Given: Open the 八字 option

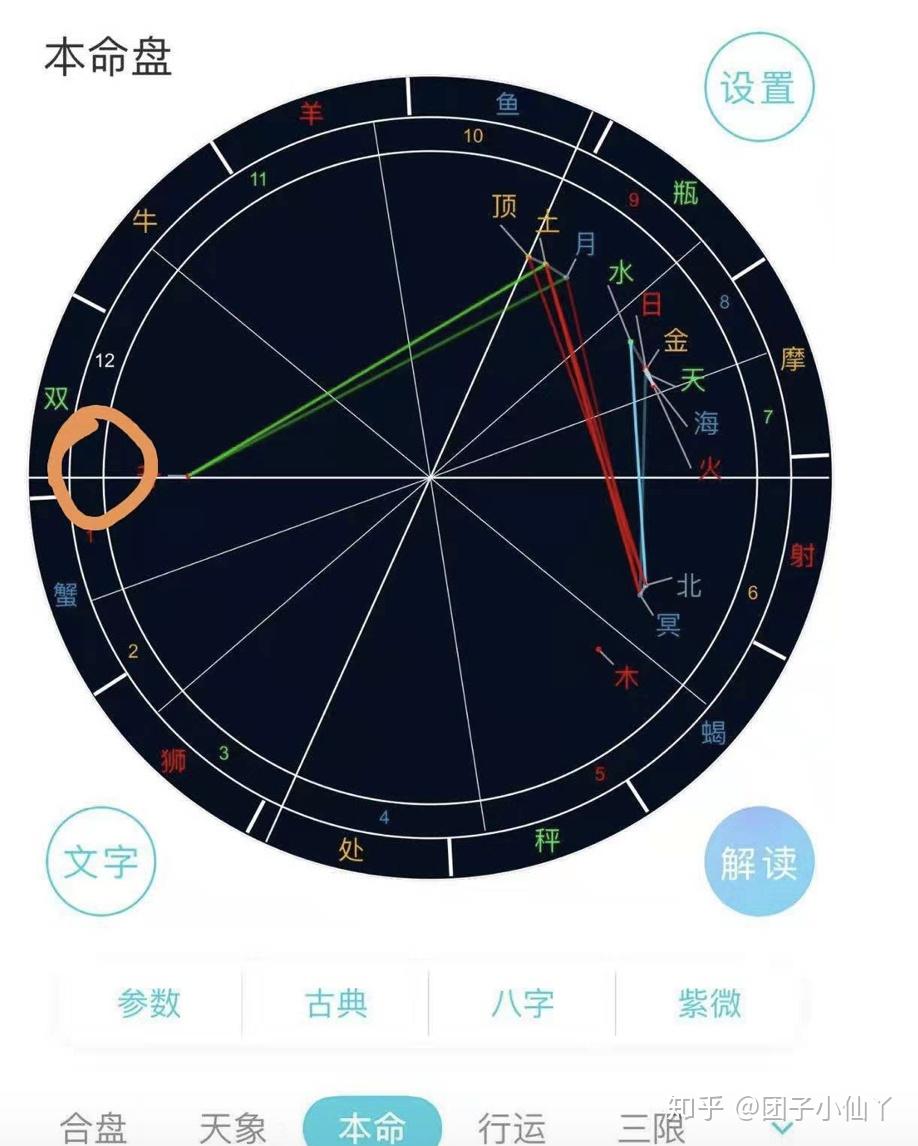Looking at the screenshot, I should 522,1003.
